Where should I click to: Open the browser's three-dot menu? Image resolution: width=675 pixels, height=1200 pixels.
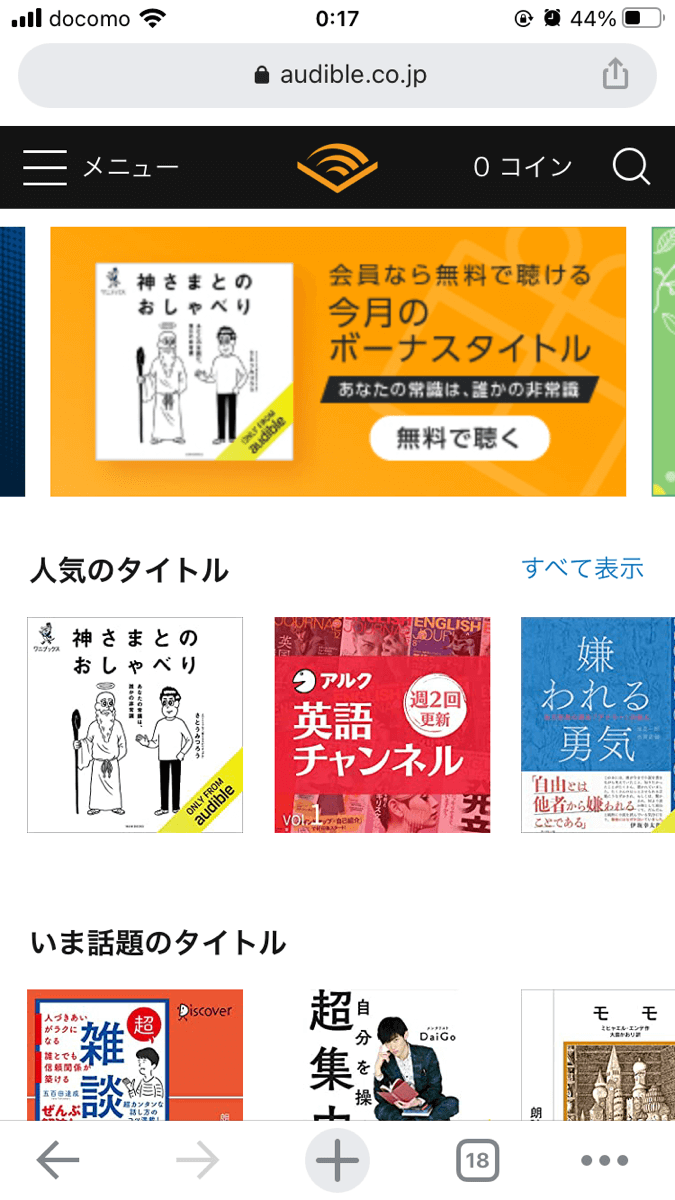(x=605, y=1160)
